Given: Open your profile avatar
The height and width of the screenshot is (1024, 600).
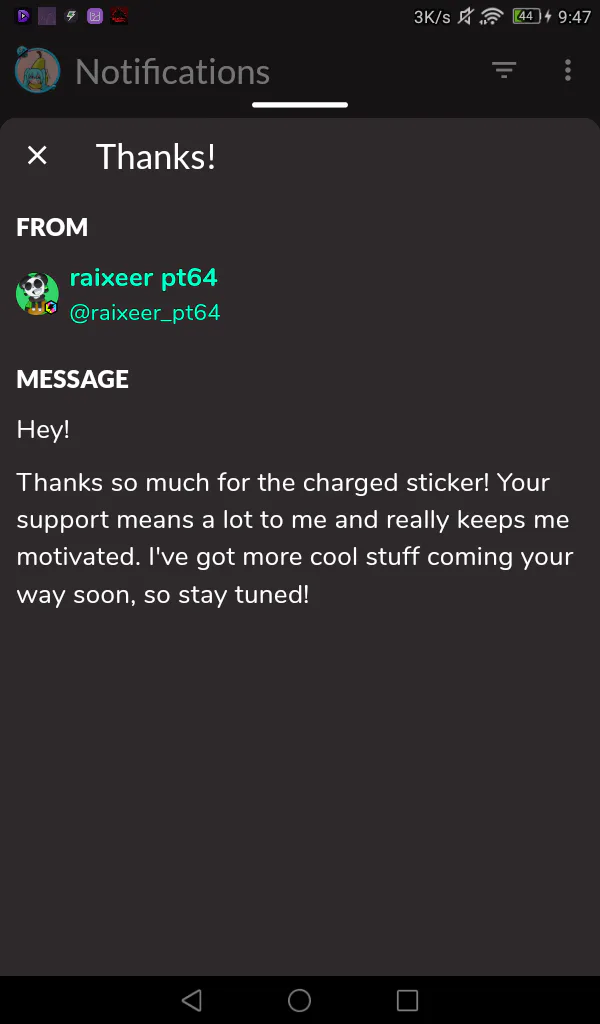Looking at the screenshot, I should (37, 70).
